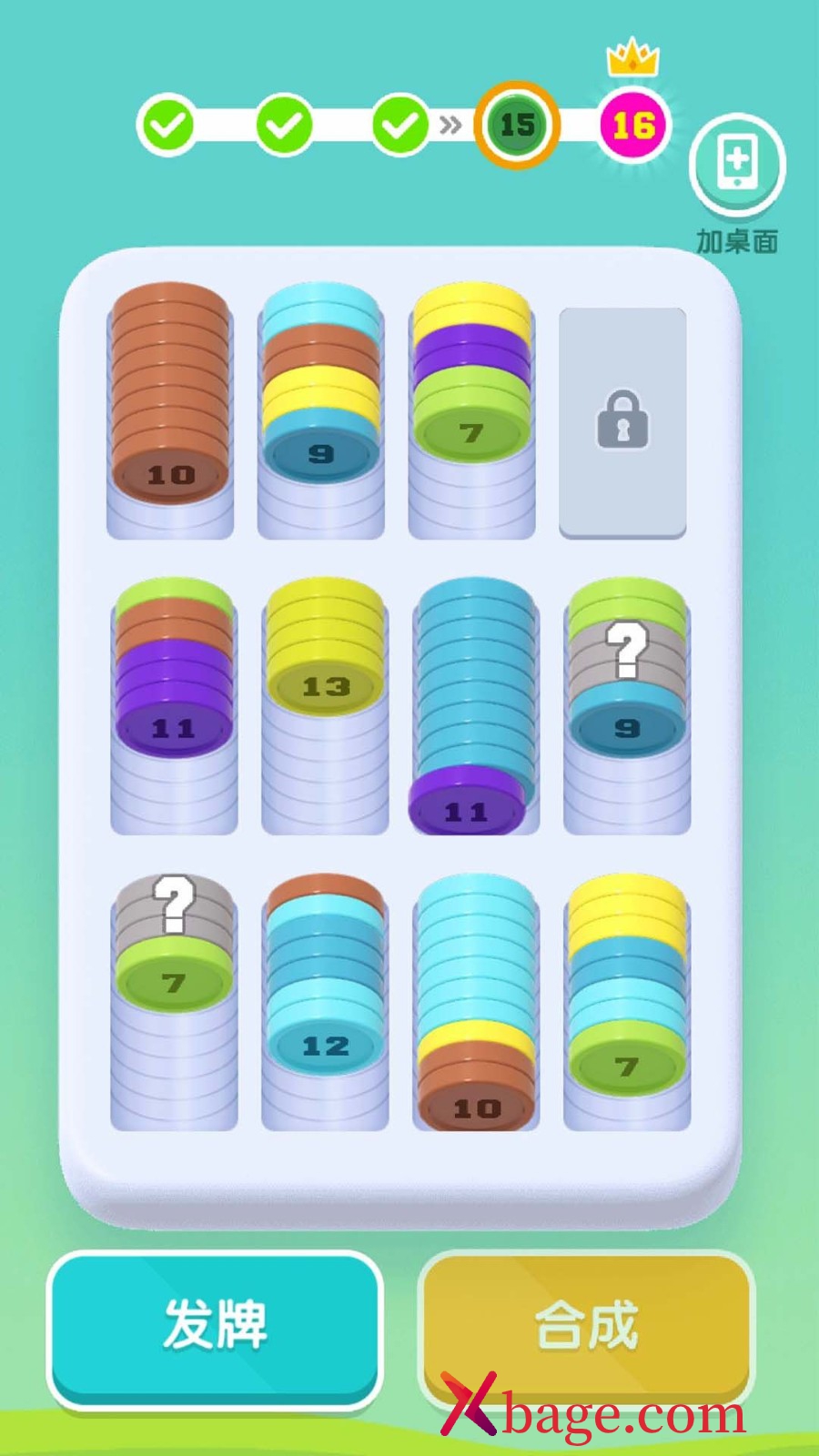Select the cyan stack with brown 10 at bottom

(x=476, y=1001)
